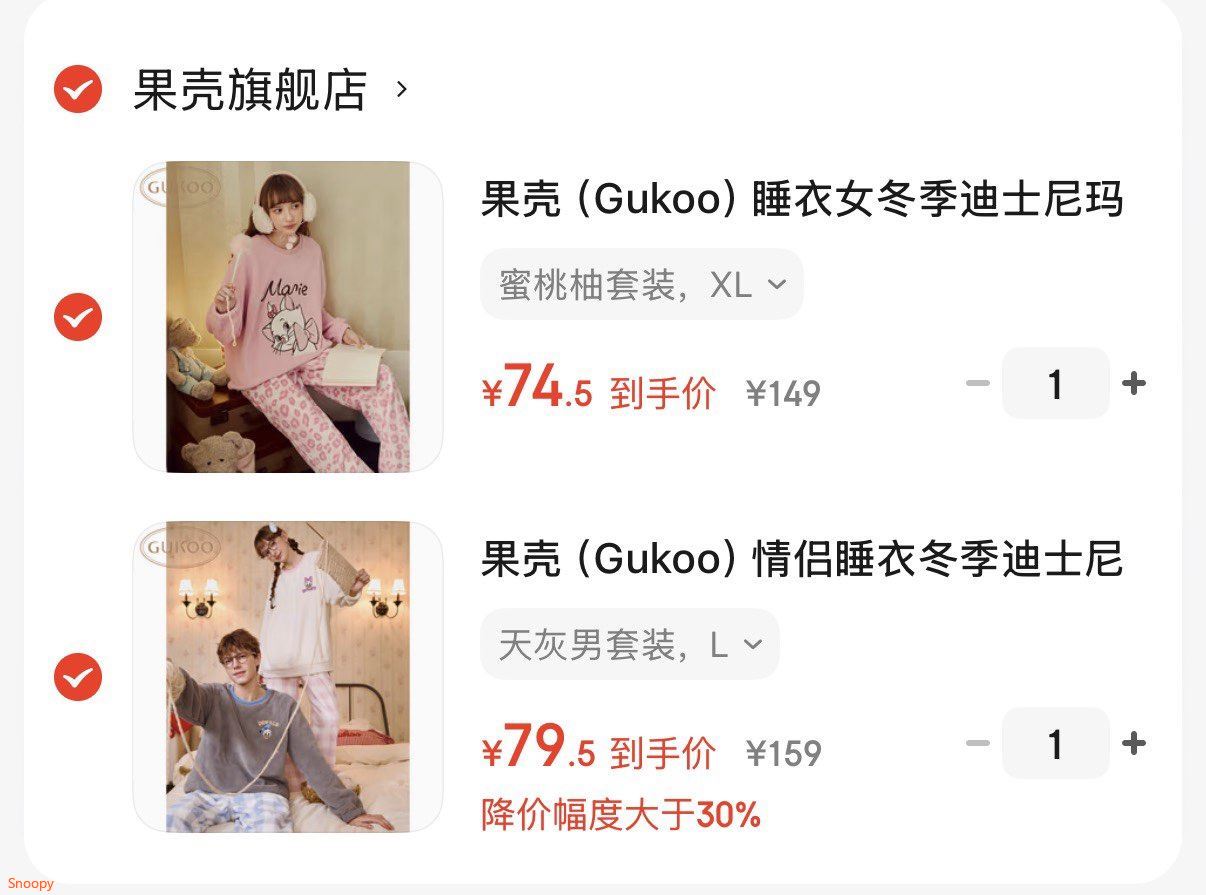The height and width of the screenshot is (895, 1206).
Task: Open the 果壳旗舰店 store page
Action: click(x=250, y=90)
